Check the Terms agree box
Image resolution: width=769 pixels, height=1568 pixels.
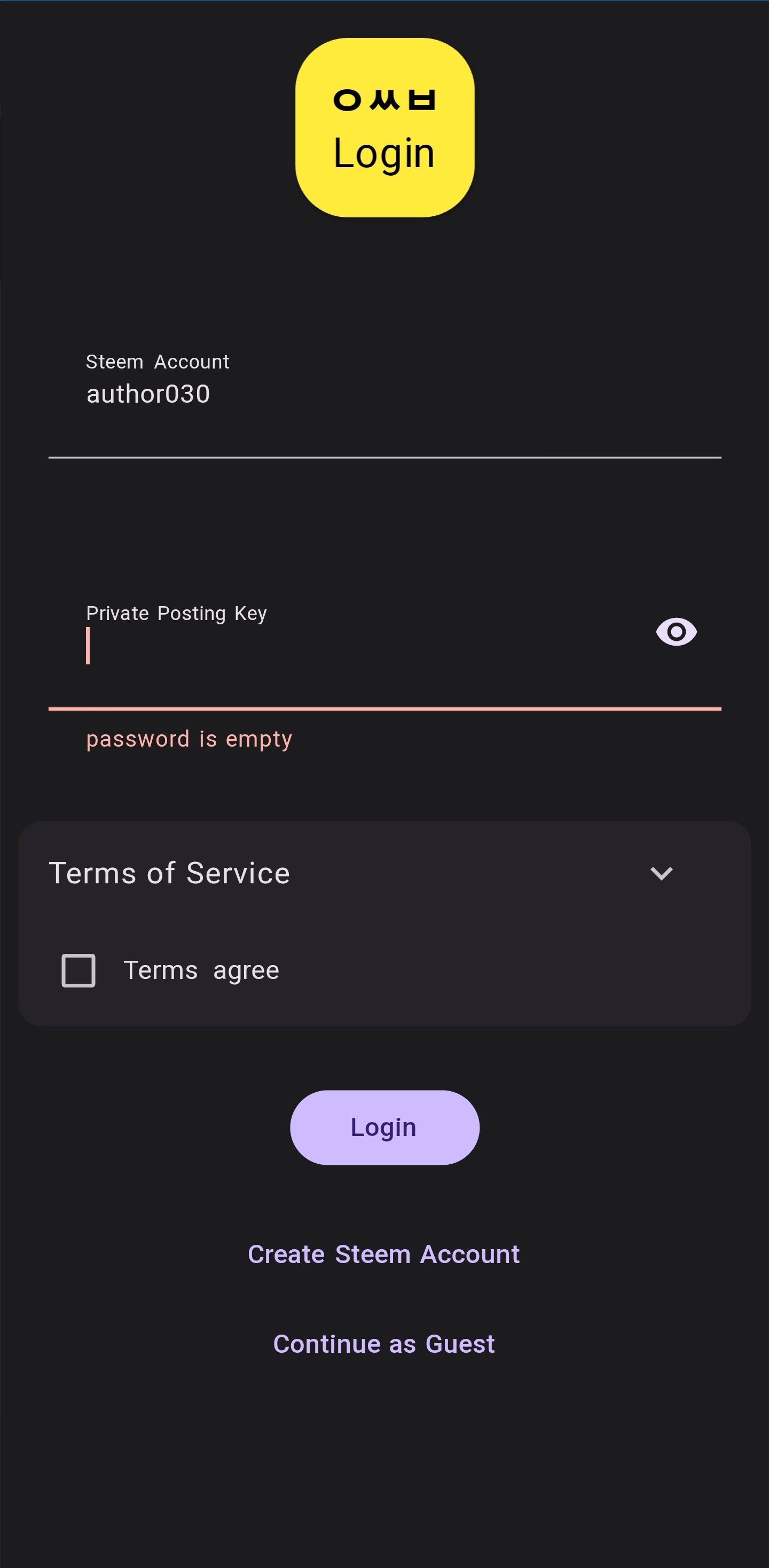tap(79, 970)
